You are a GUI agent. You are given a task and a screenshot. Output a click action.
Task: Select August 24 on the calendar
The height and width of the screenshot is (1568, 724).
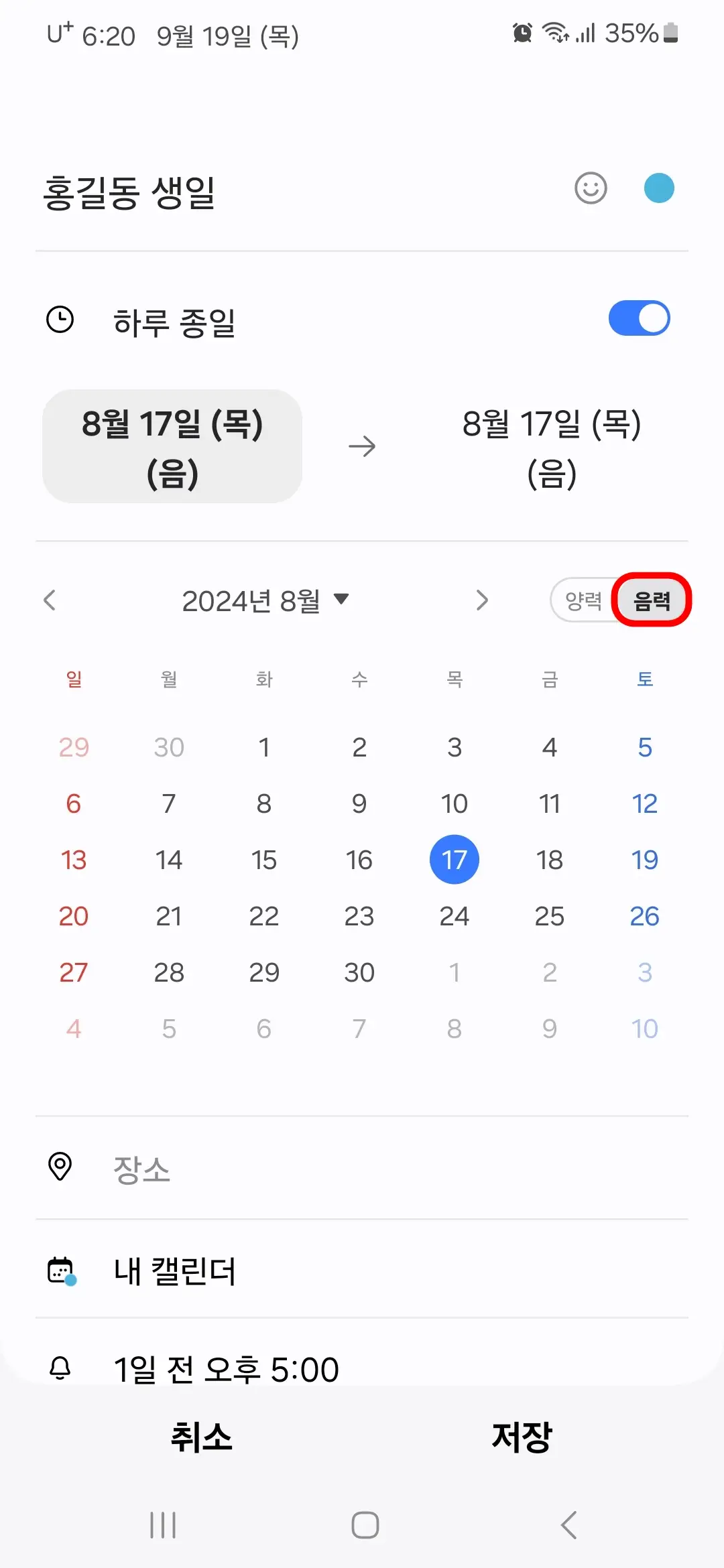point(454,916)
